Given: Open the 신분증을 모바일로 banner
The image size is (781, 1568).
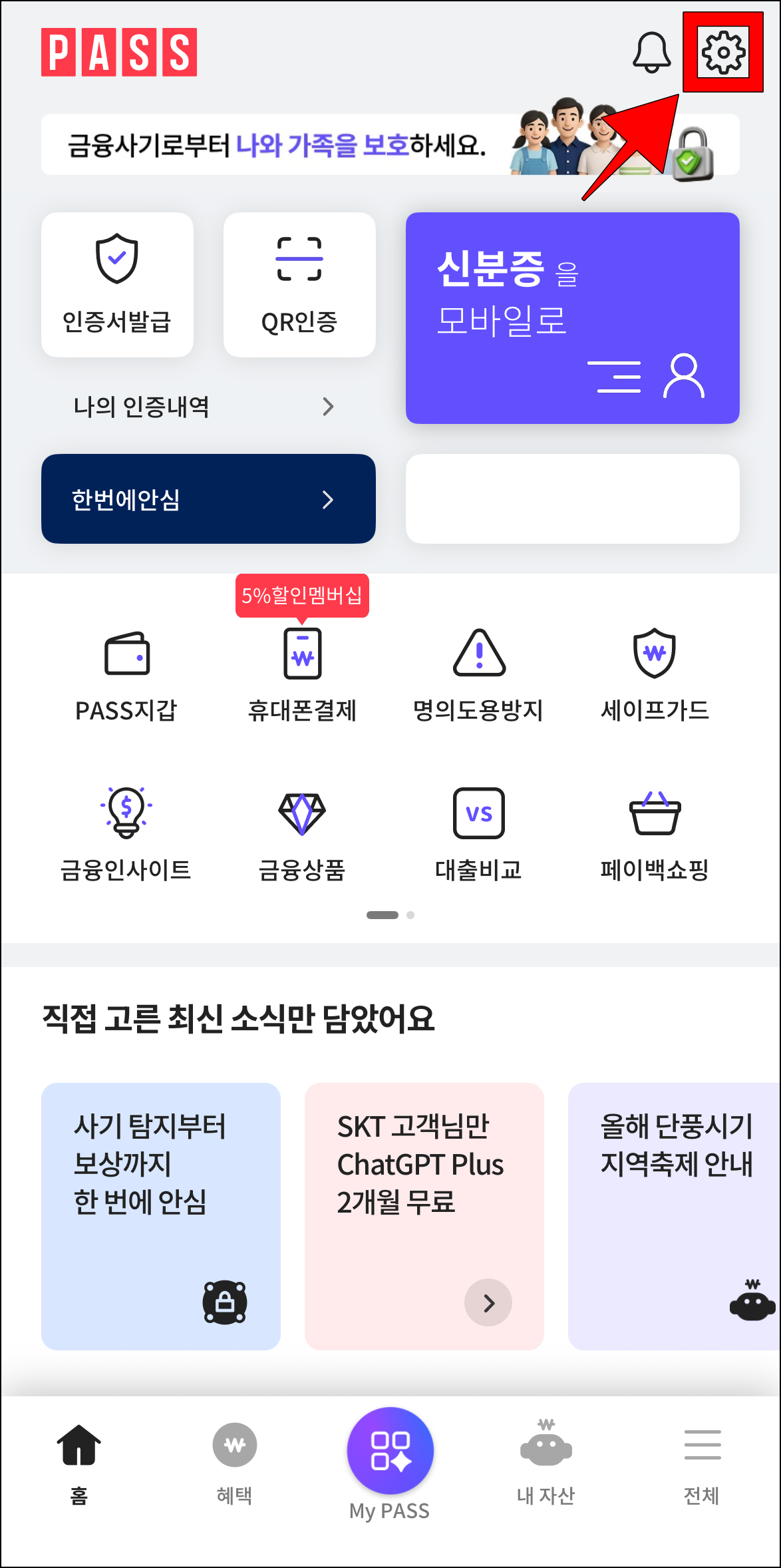Looking at the screenshot, I should pyautogui.click(x=572, y=316).
